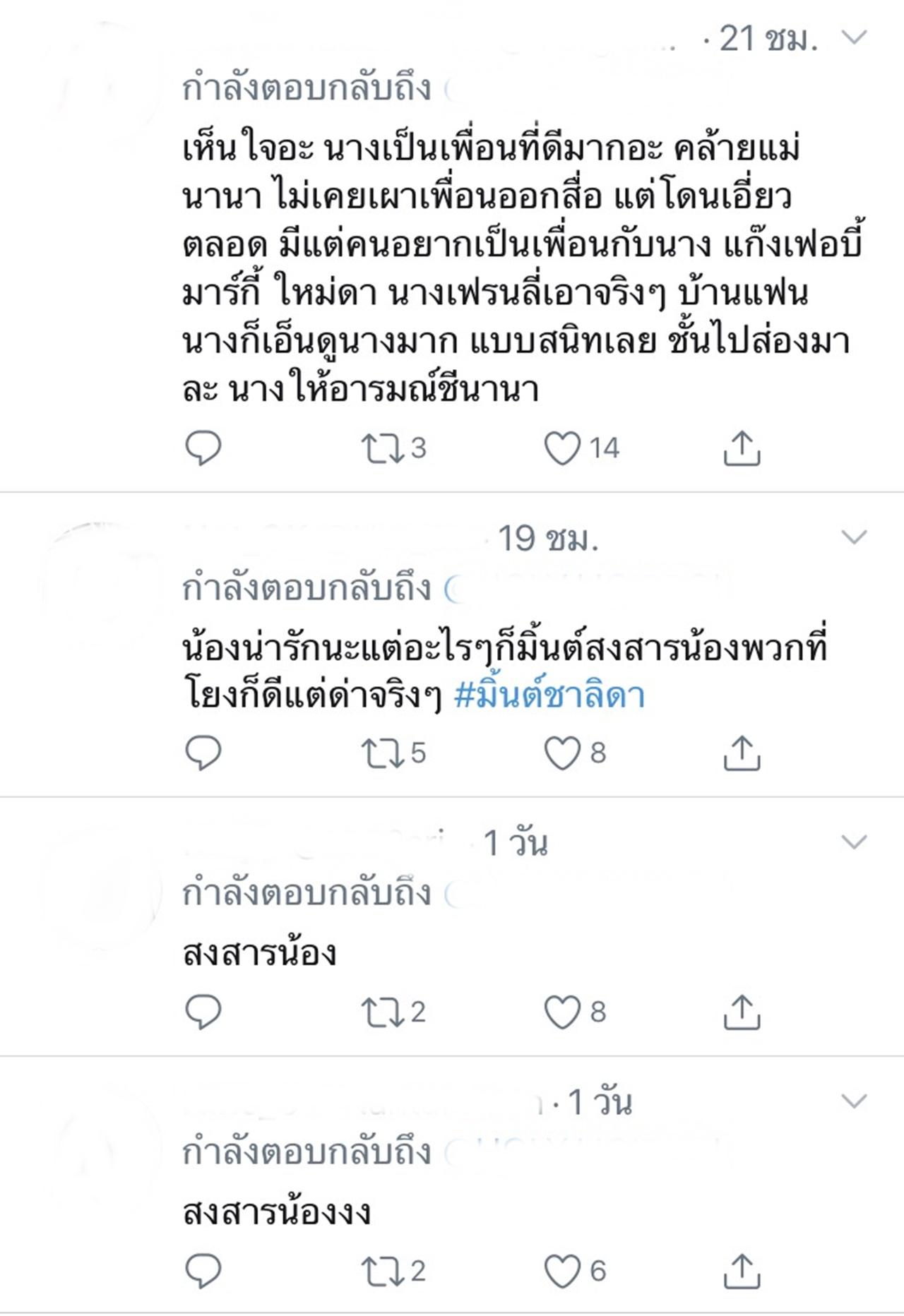Viewport: 904px width, 1316px height.
Task: Reply to the tweet saying สงสารน้องงง
Action: click(203, 1271)
